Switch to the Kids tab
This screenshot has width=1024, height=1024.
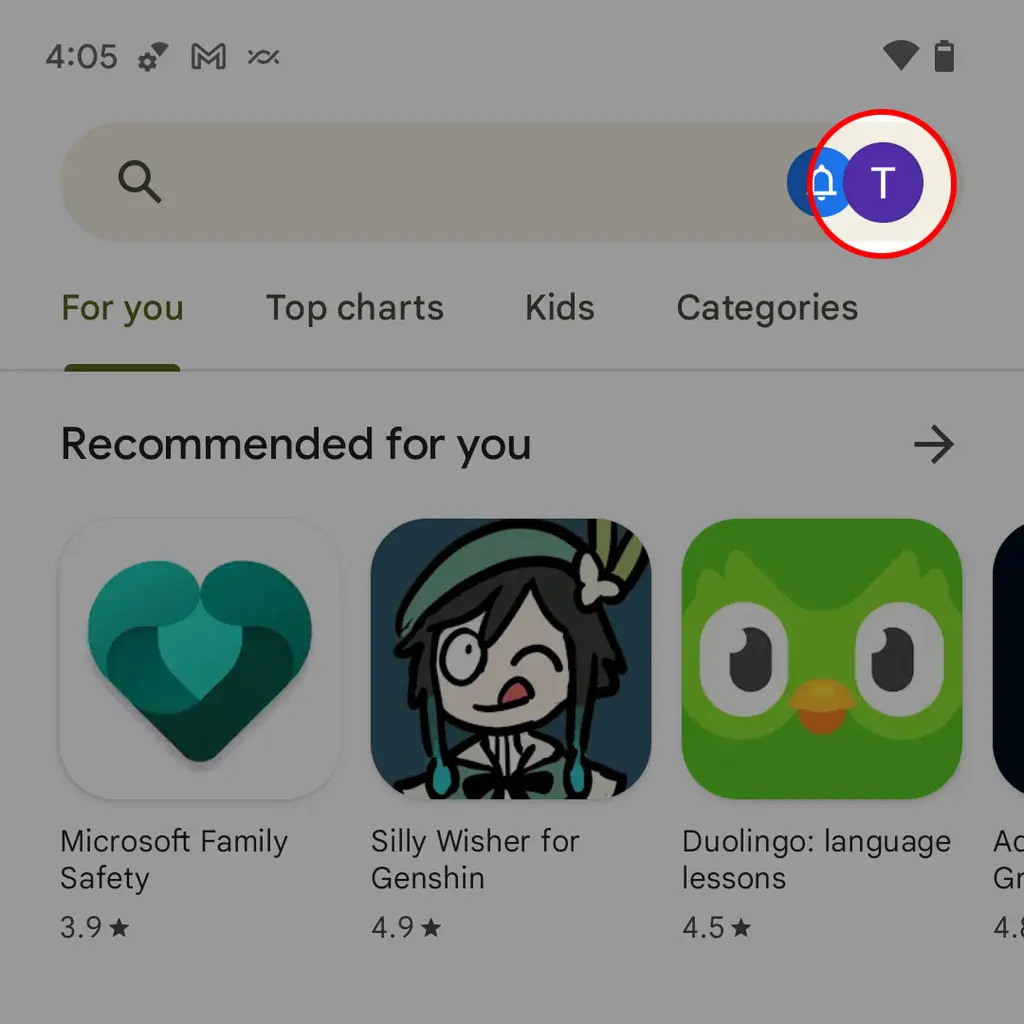coord(559,308)
